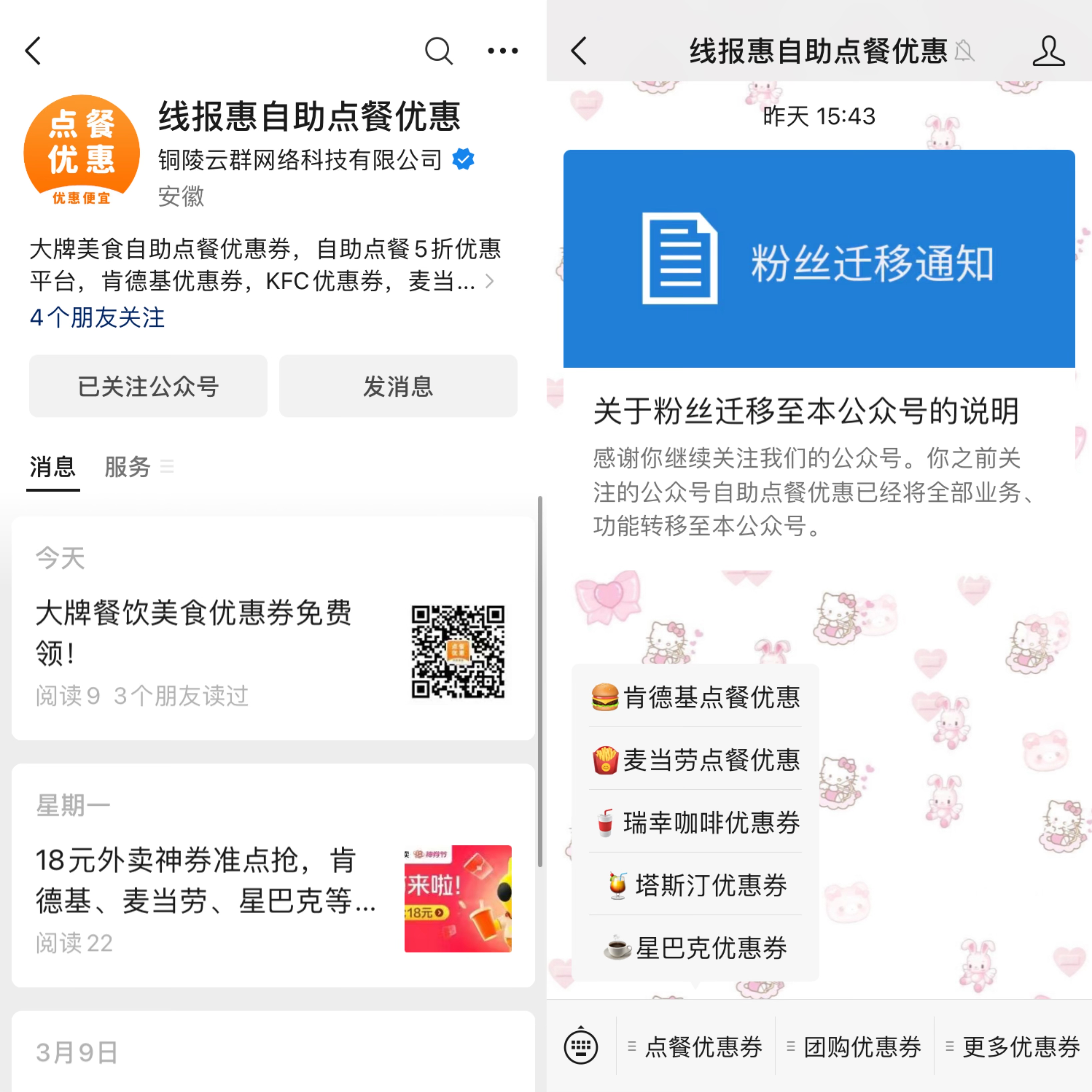
Task: Choose 麦当劳点餐优惠 from the popup menu
Action: tap(695, 760)
